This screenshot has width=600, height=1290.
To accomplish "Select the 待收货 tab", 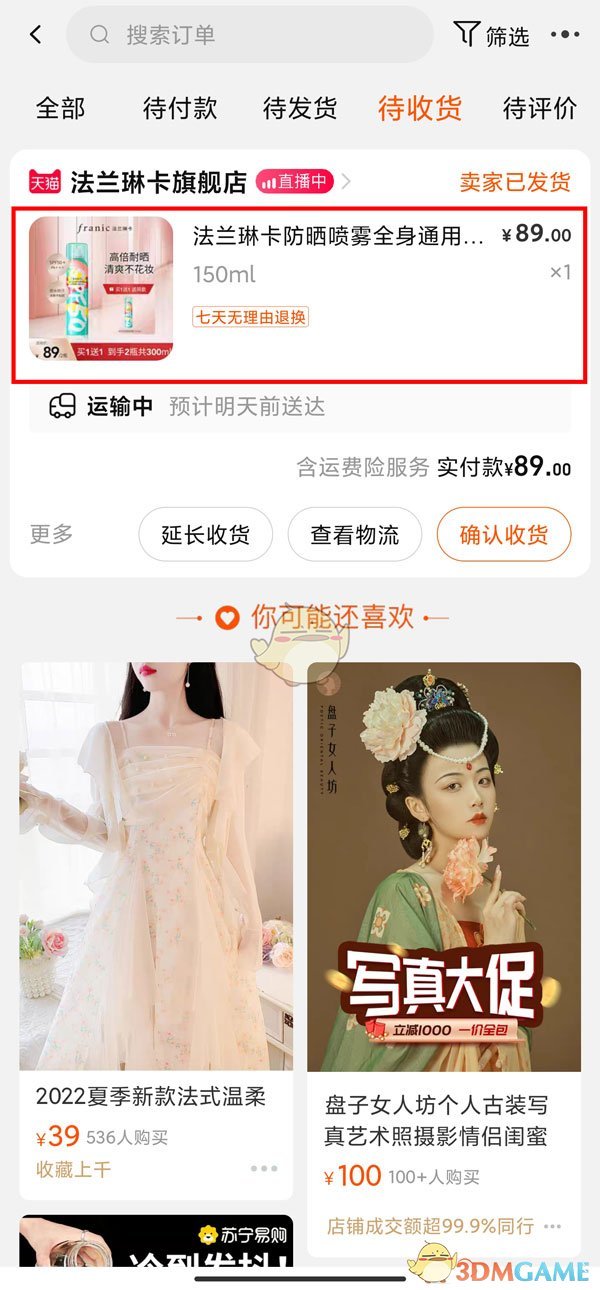I will coord(420,108).
